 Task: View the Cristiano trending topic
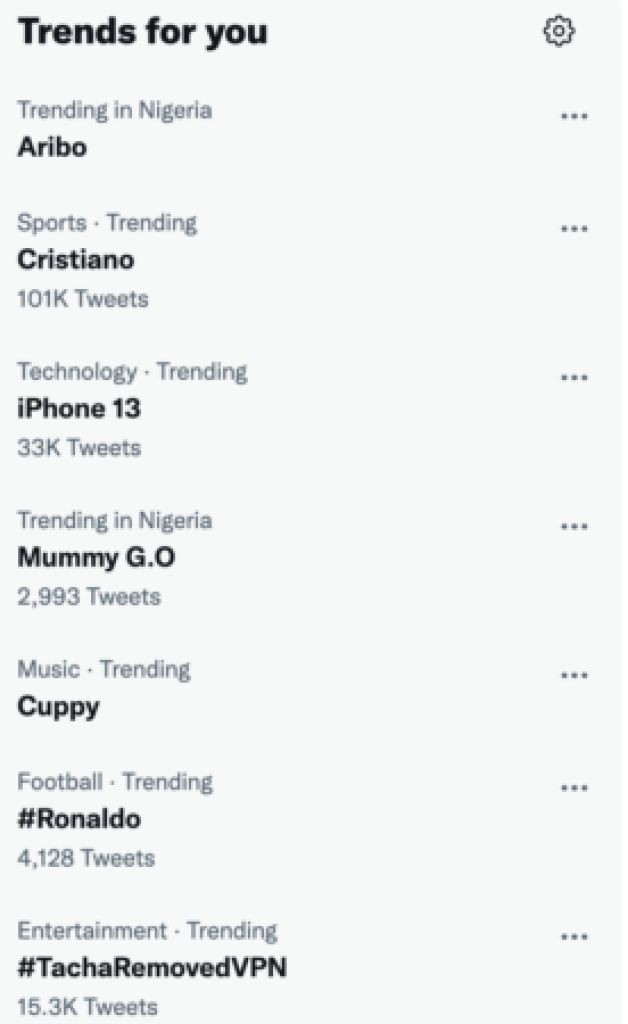point(76,260)
